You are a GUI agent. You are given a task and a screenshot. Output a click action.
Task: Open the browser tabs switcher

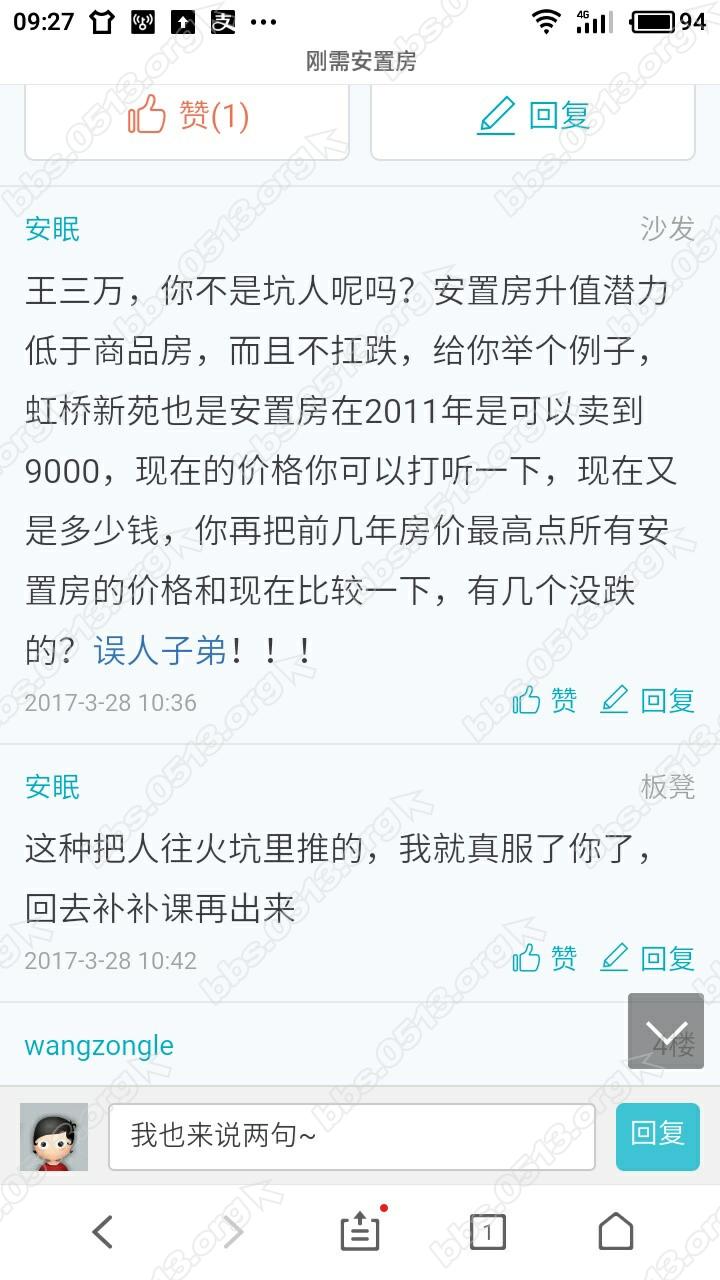[x=488, y=1232]
